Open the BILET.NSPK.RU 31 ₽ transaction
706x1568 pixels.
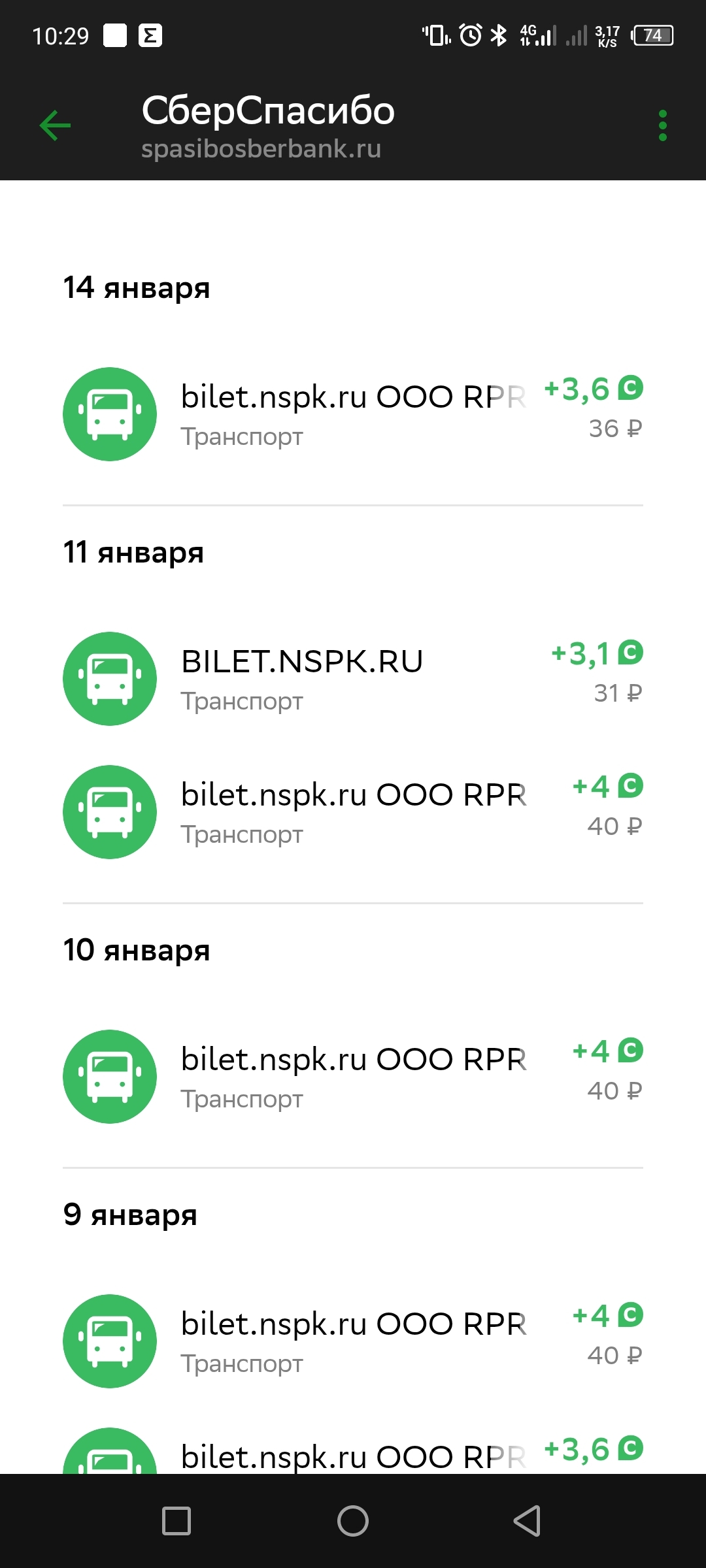[353, 678]
